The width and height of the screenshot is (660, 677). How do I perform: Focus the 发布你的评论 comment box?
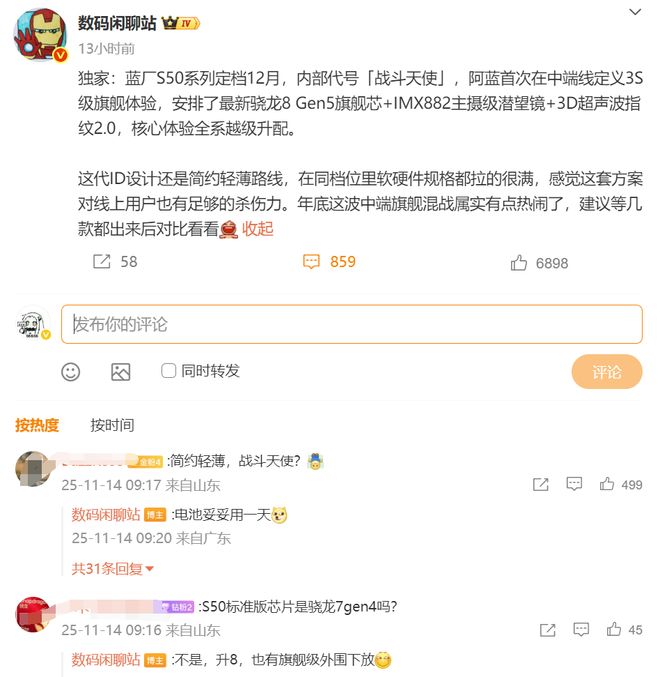(x=351, y=324)
